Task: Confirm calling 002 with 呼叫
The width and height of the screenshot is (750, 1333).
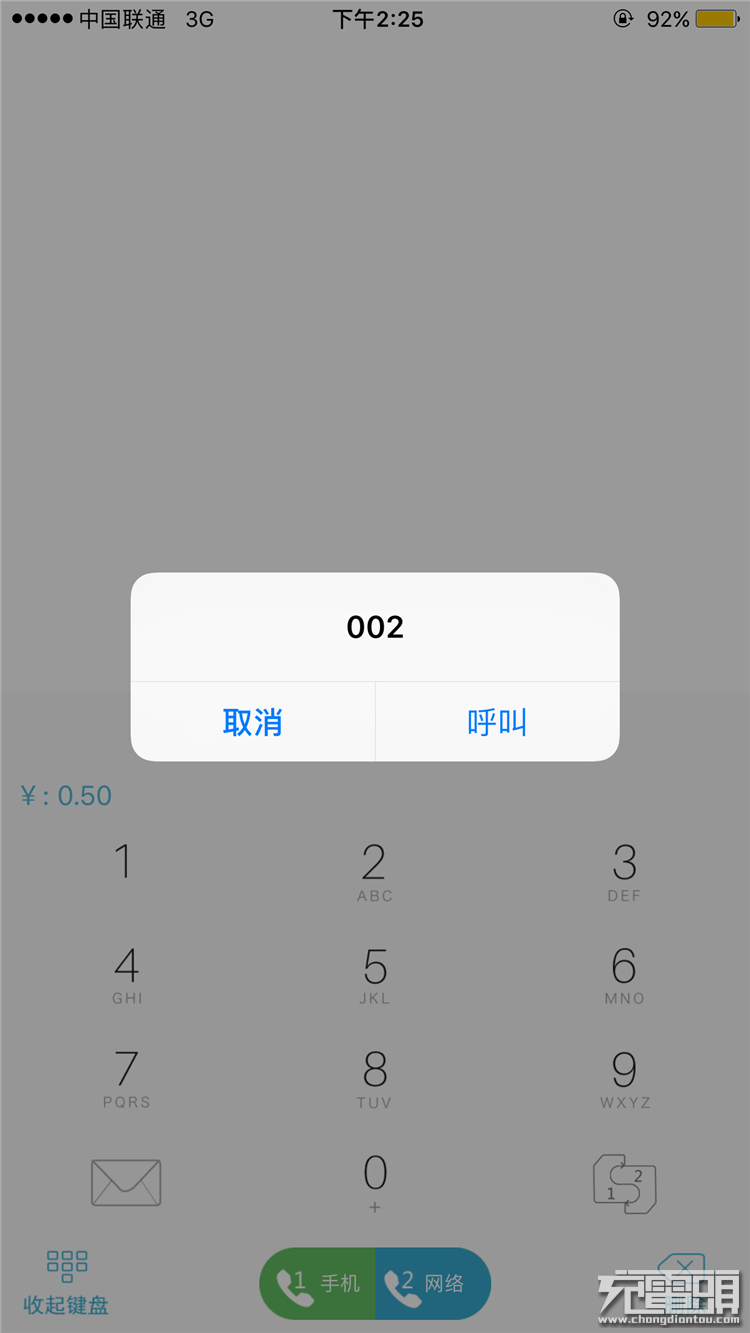Action: [x=497, y=722]
